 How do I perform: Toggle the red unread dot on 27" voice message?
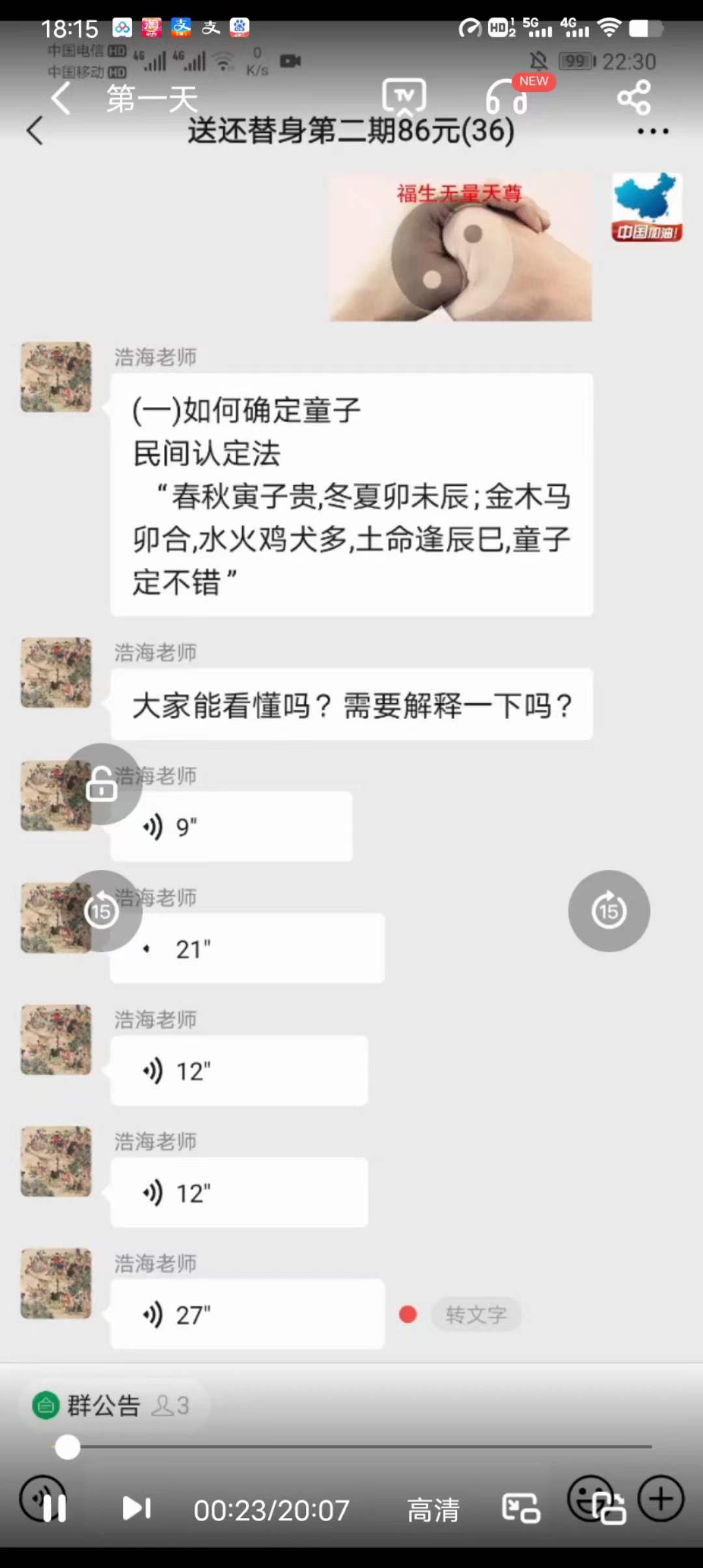(x=407, y=1315)
